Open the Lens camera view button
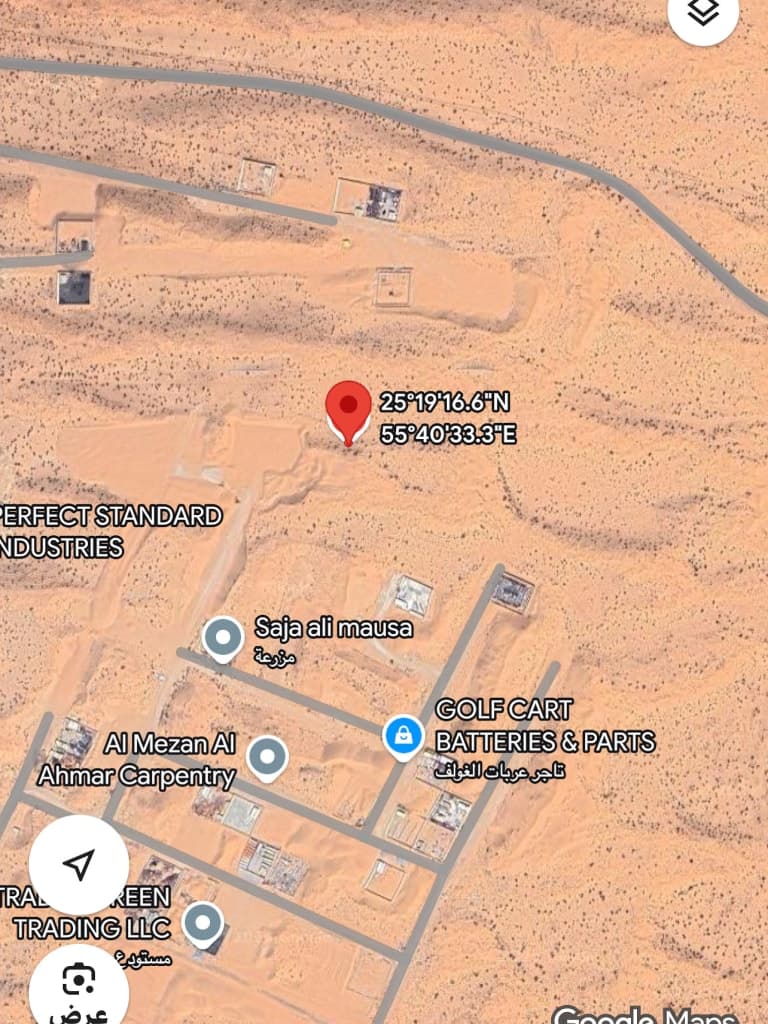 pyautogui.click(x=78, y=984)
